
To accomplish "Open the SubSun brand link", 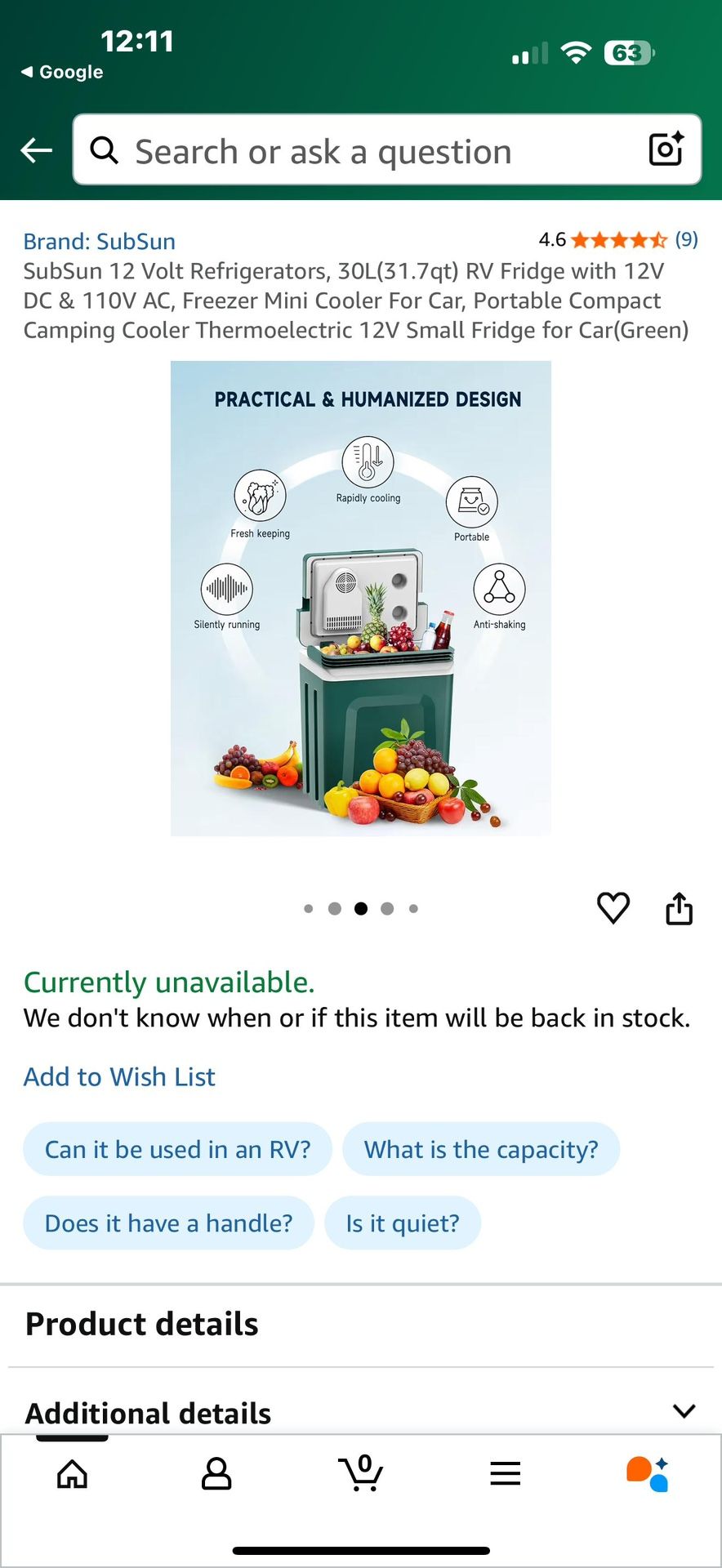I will point(99,242).
